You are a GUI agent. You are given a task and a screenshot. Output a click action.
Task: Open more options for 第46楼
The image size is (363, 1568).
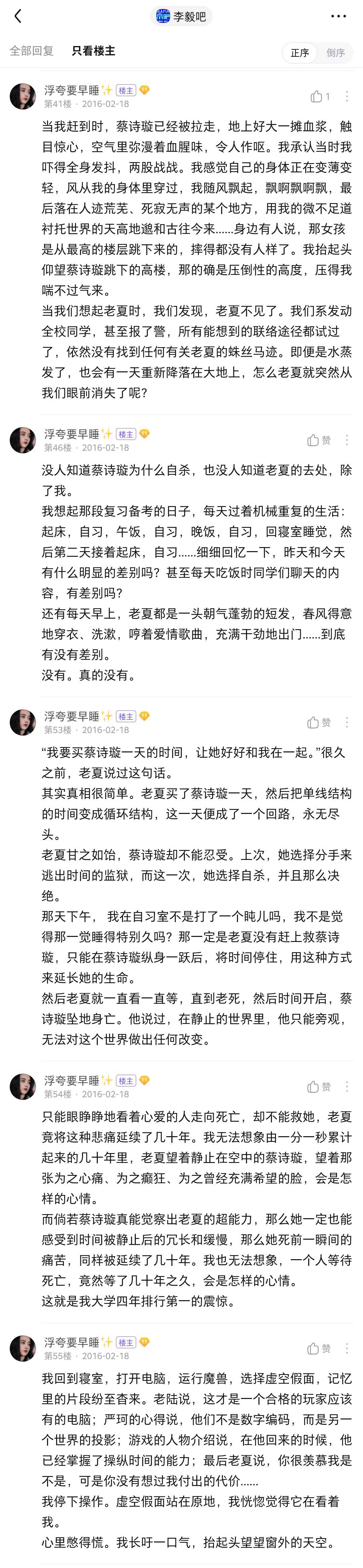(x=347, y=440)
